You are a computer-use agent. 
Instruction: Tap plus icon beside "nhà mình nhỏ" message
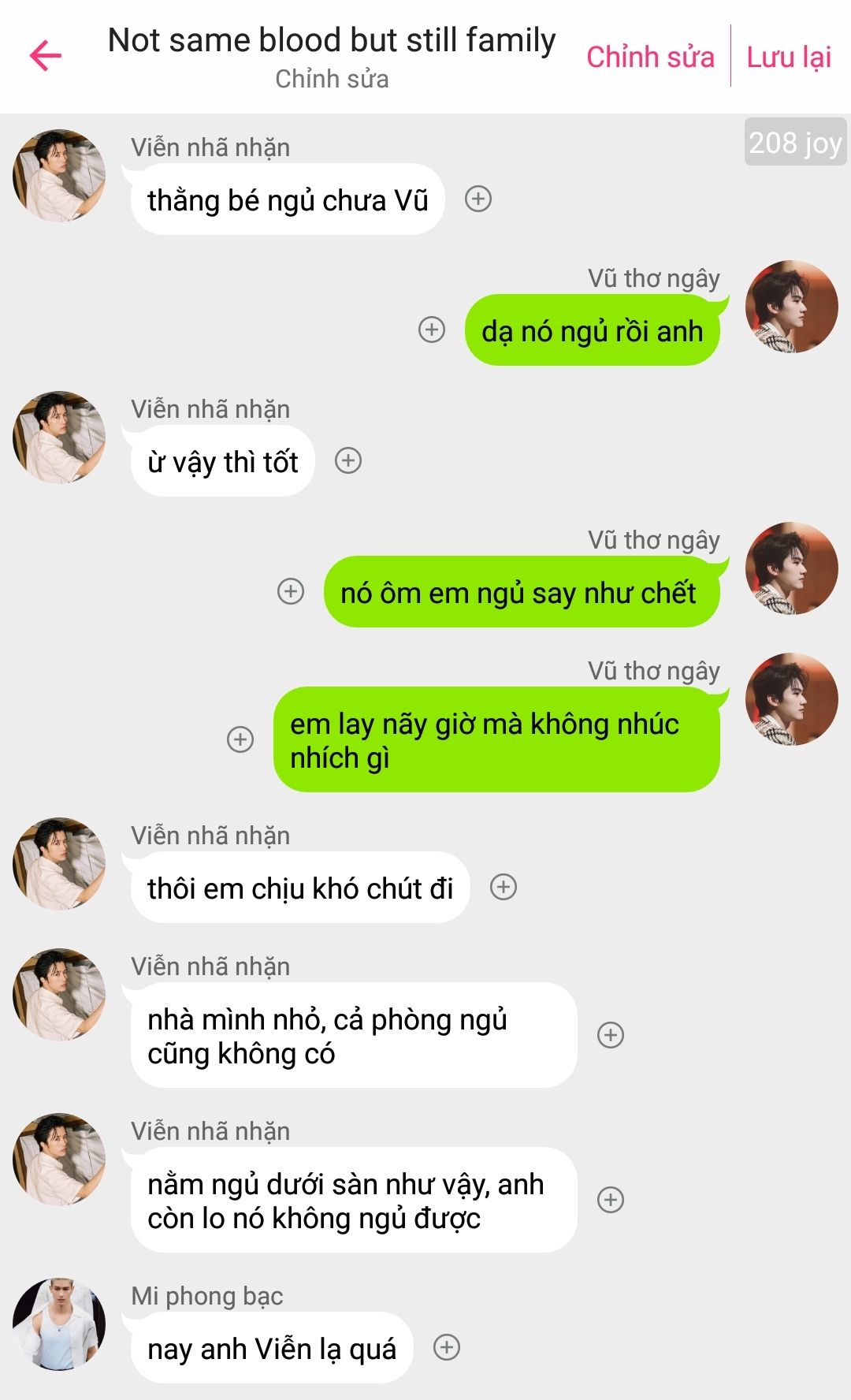pyautogui.click(x=611, y=1035)
